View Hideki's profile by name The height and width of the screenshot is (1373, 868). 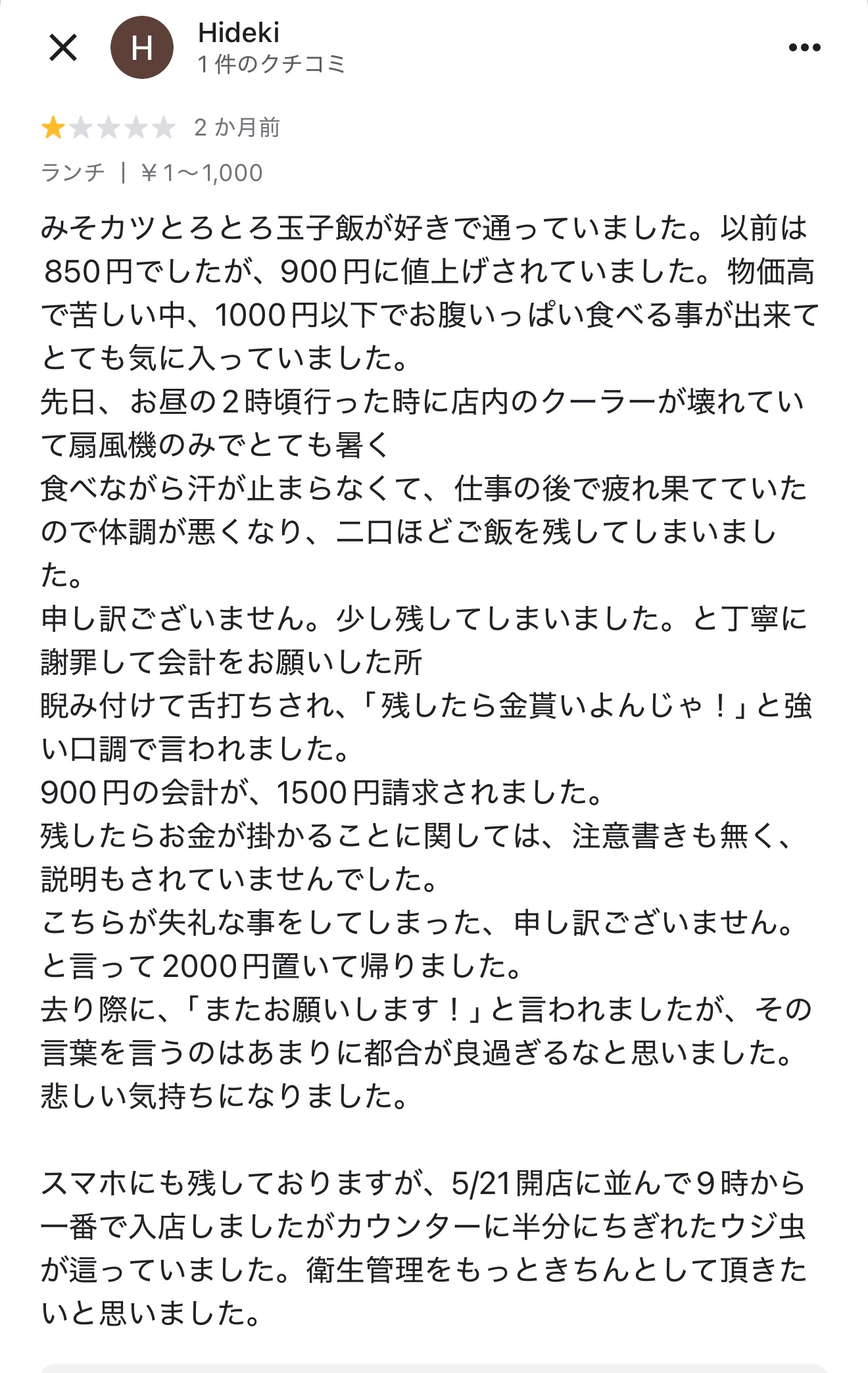(x=239, y=33)
